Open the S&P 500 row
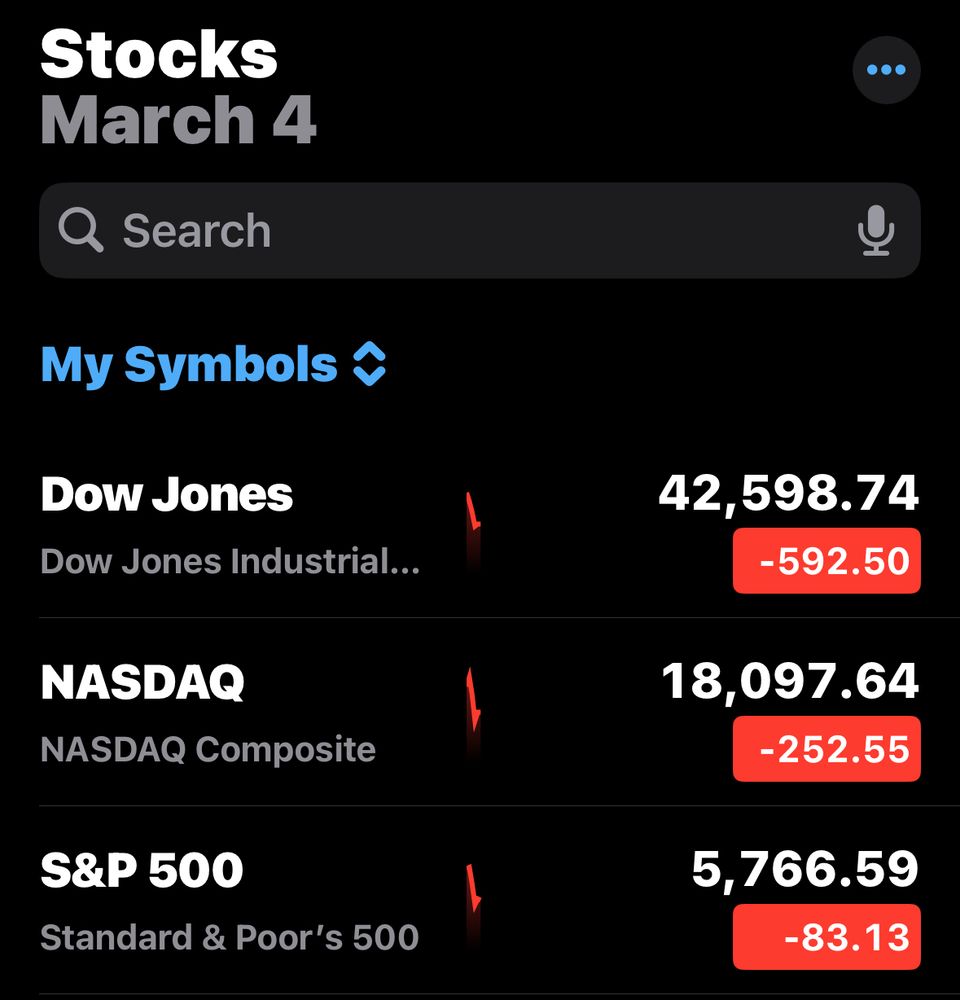 230,902
